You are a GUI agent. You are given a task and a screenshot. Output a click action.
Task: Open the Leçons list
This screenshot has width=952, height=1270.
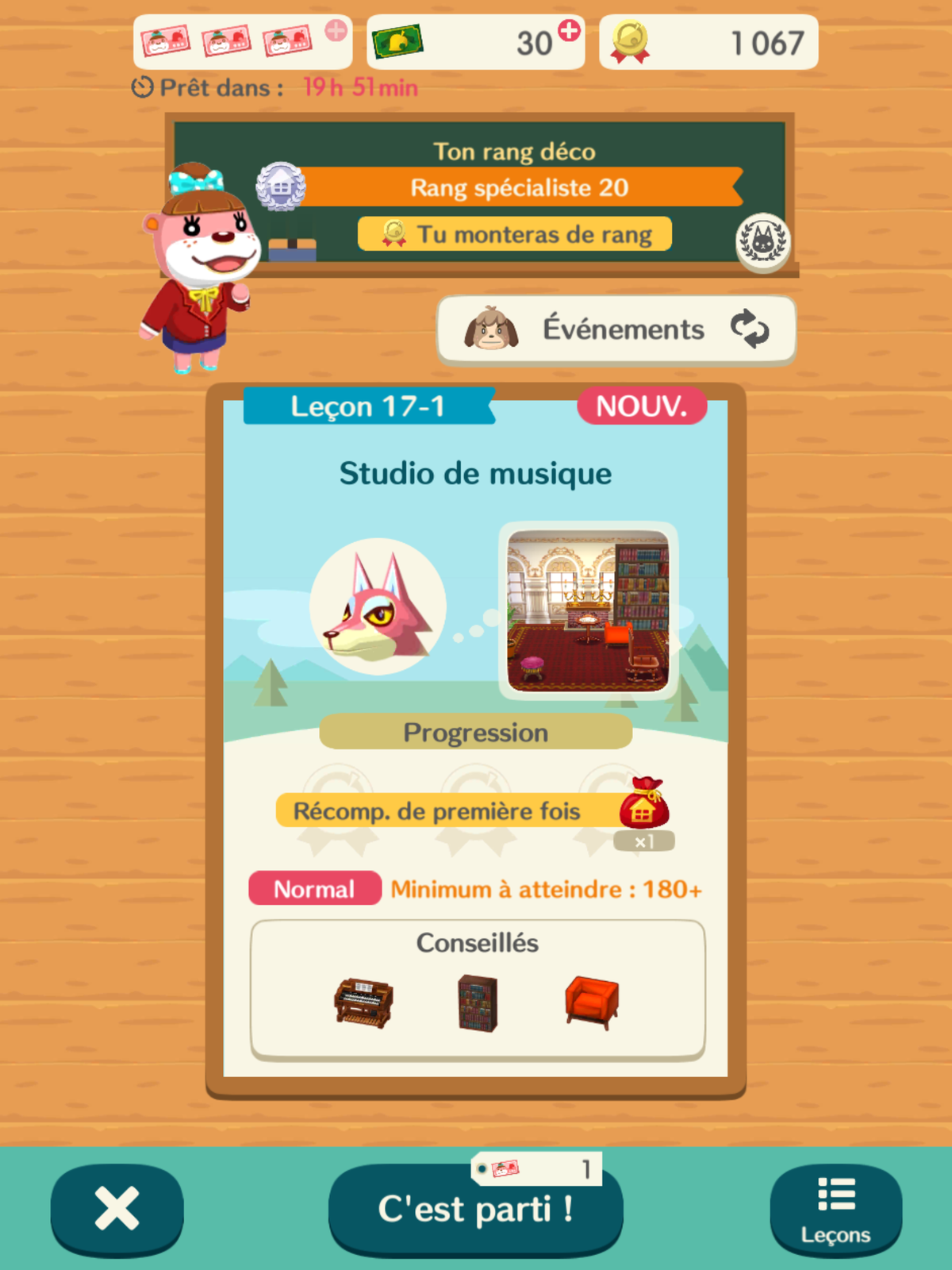pos(835,1209)
